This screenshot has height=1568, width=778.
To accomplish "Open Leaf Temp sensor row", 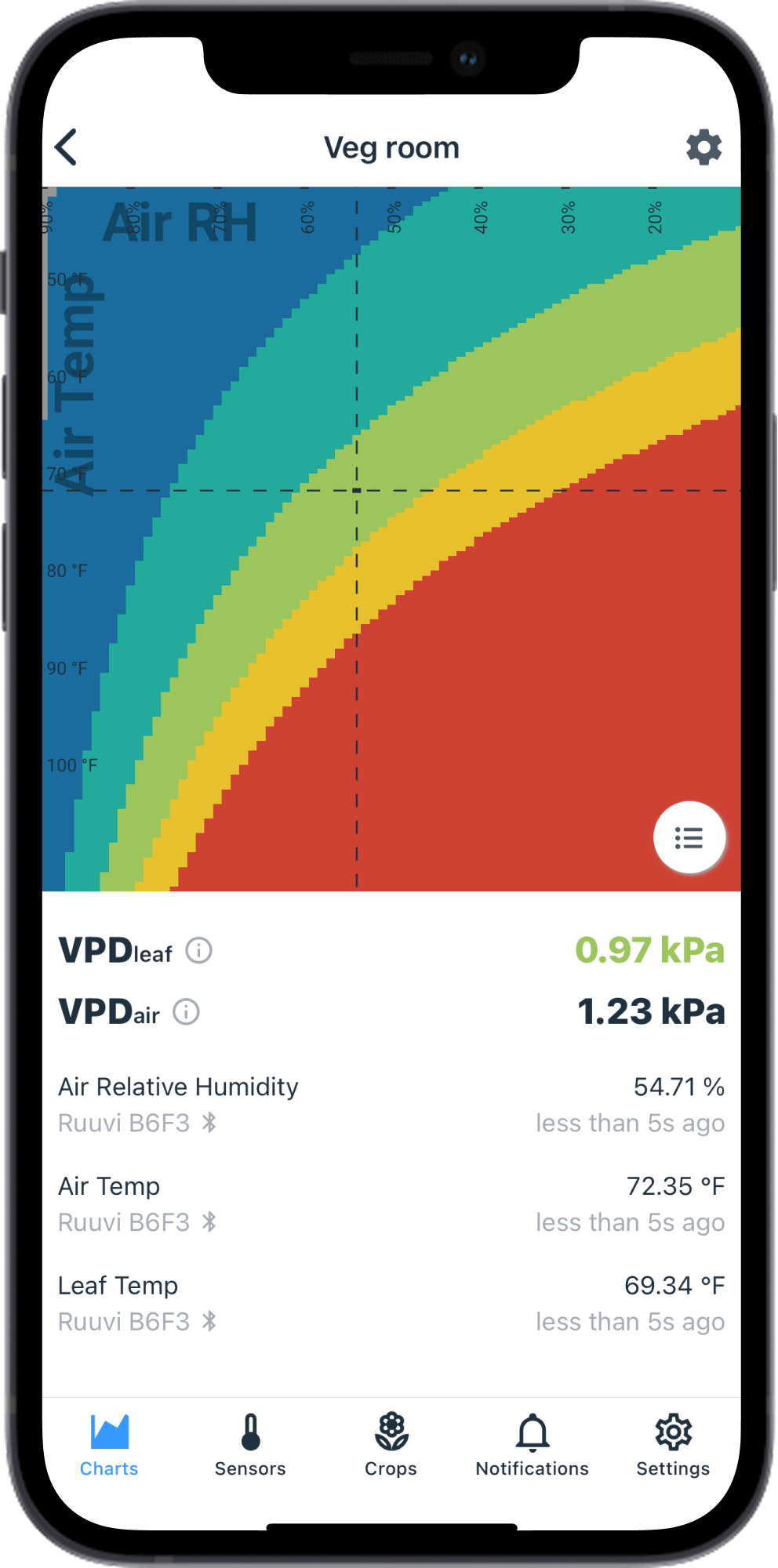I will pos(391,1303).
